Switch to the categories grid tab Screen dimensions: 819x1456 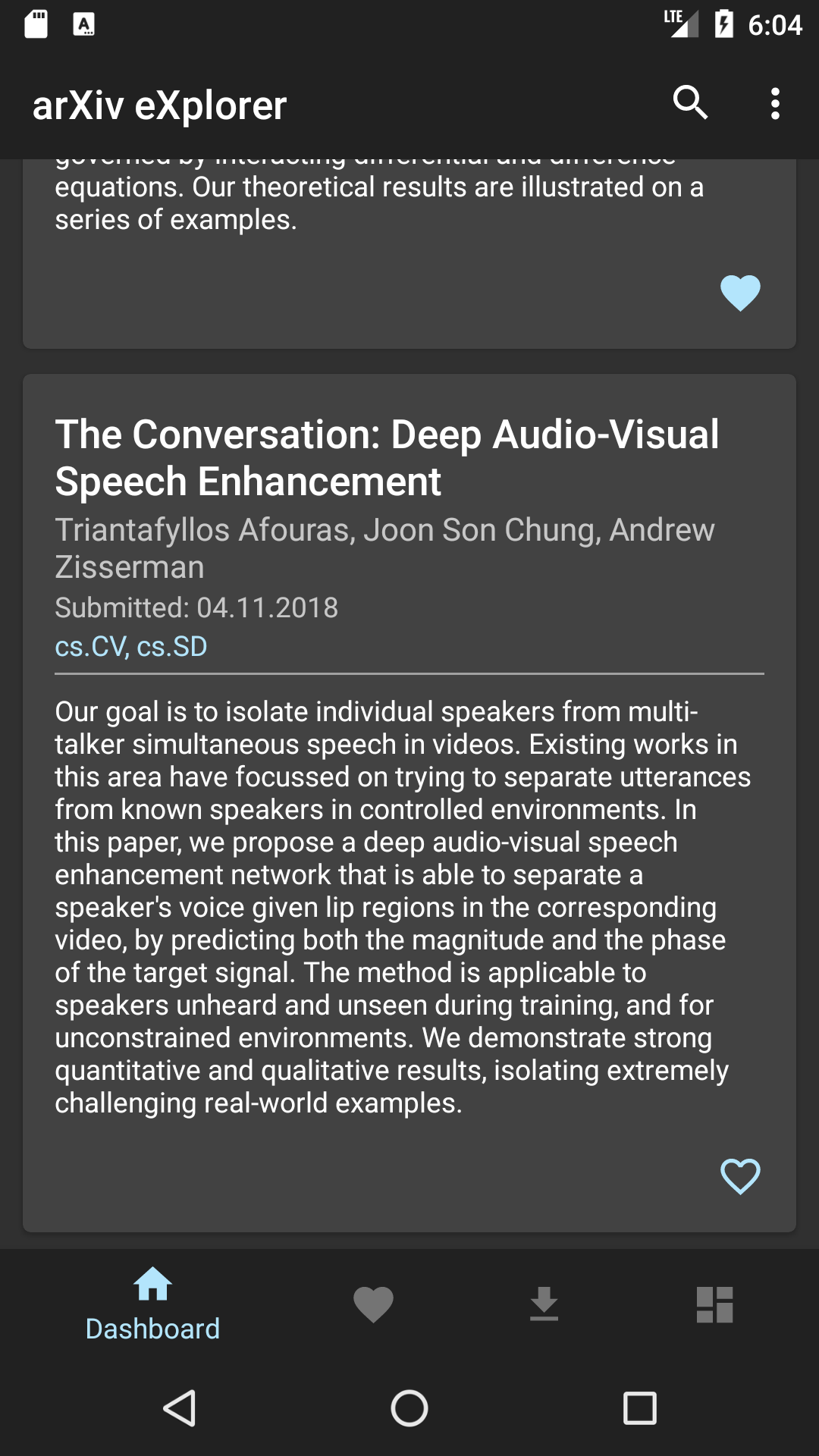tap(714, 1304)
